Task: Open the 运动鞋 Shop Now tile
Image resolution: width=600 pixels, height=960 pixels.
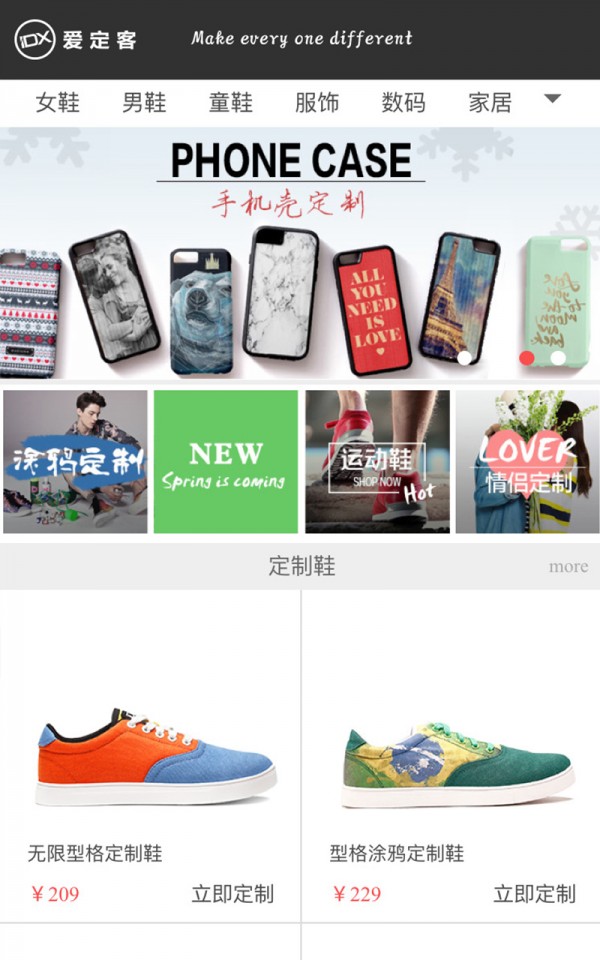Action: [x=377, y=461]
